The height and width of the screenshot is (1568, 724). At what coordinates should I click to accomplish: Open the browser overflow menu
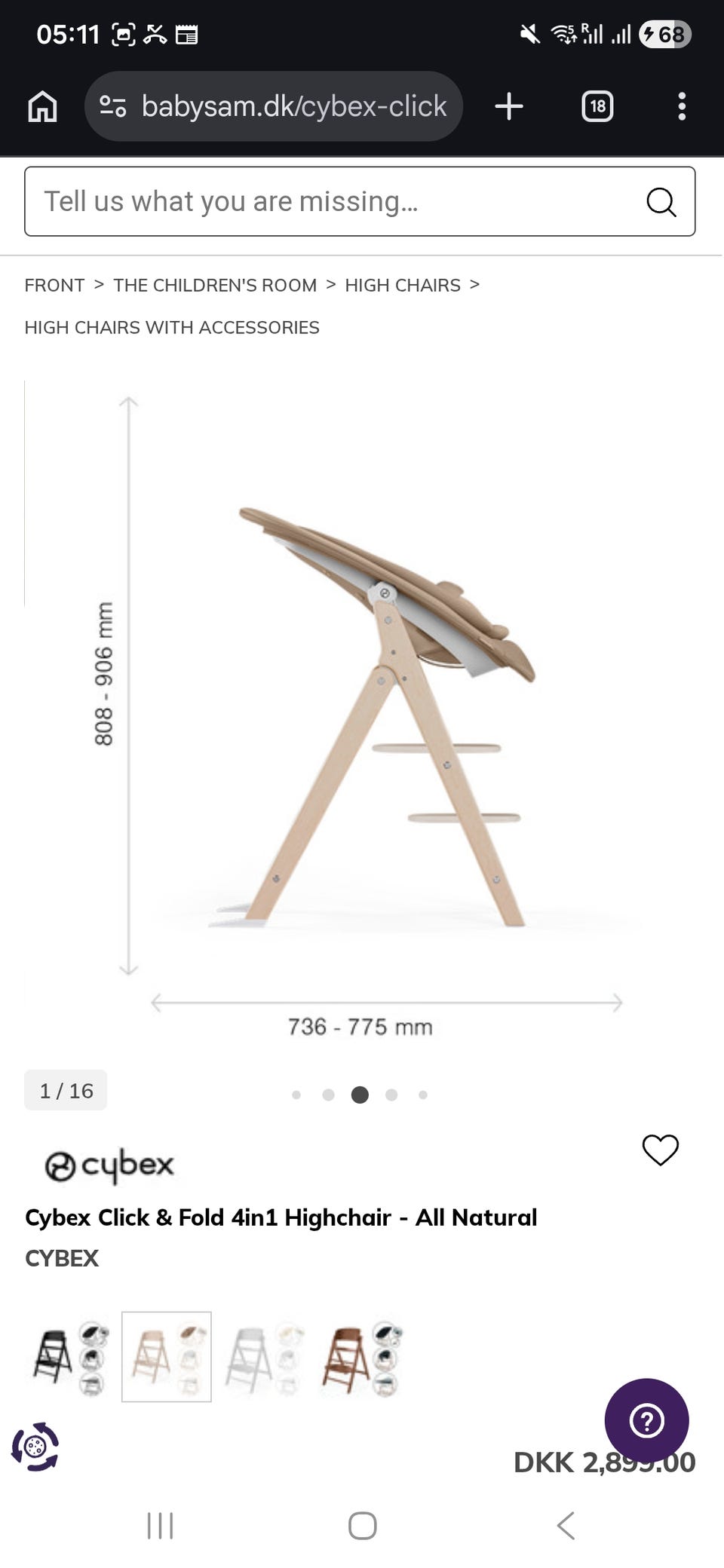click(x=682, y=106)
